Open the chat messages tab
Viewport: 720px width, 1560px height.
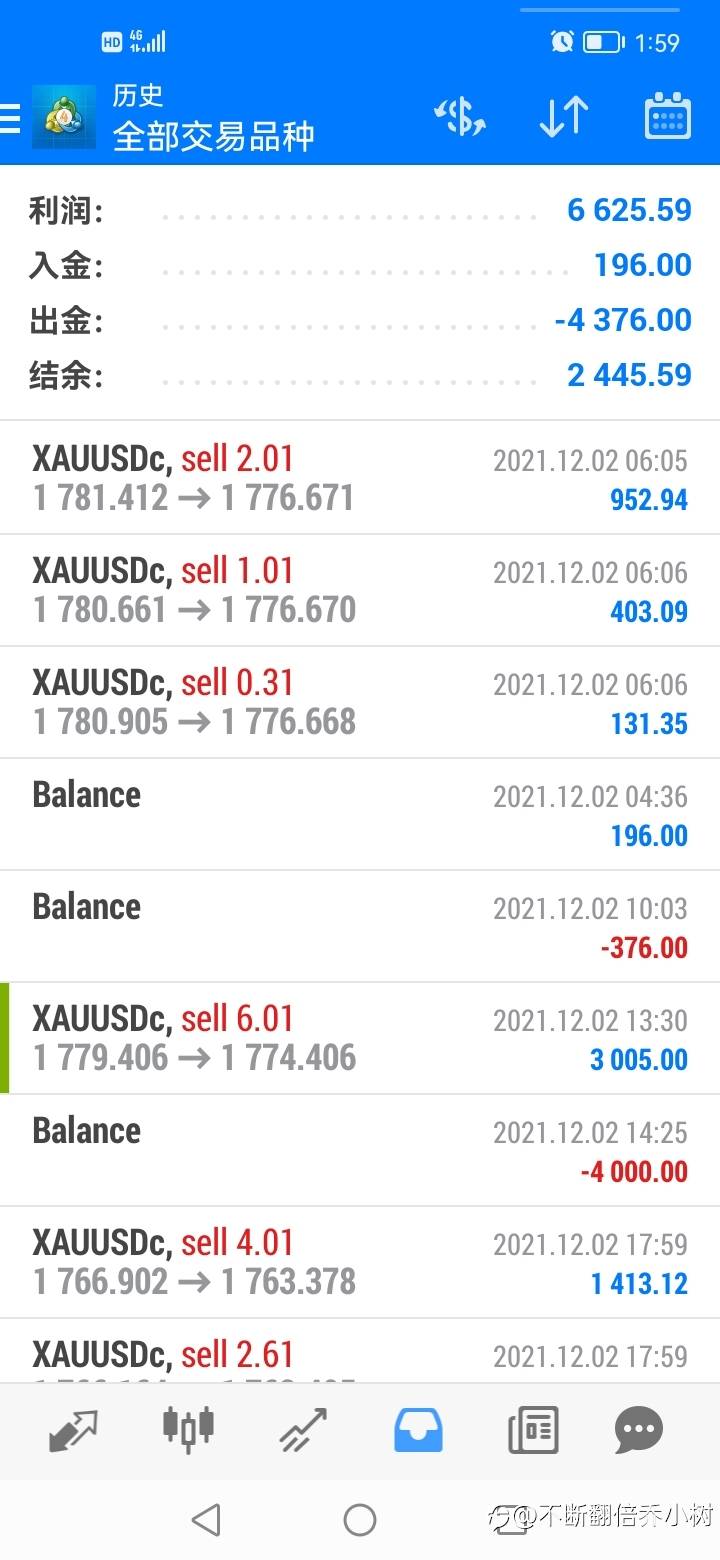pos(639,1431)
